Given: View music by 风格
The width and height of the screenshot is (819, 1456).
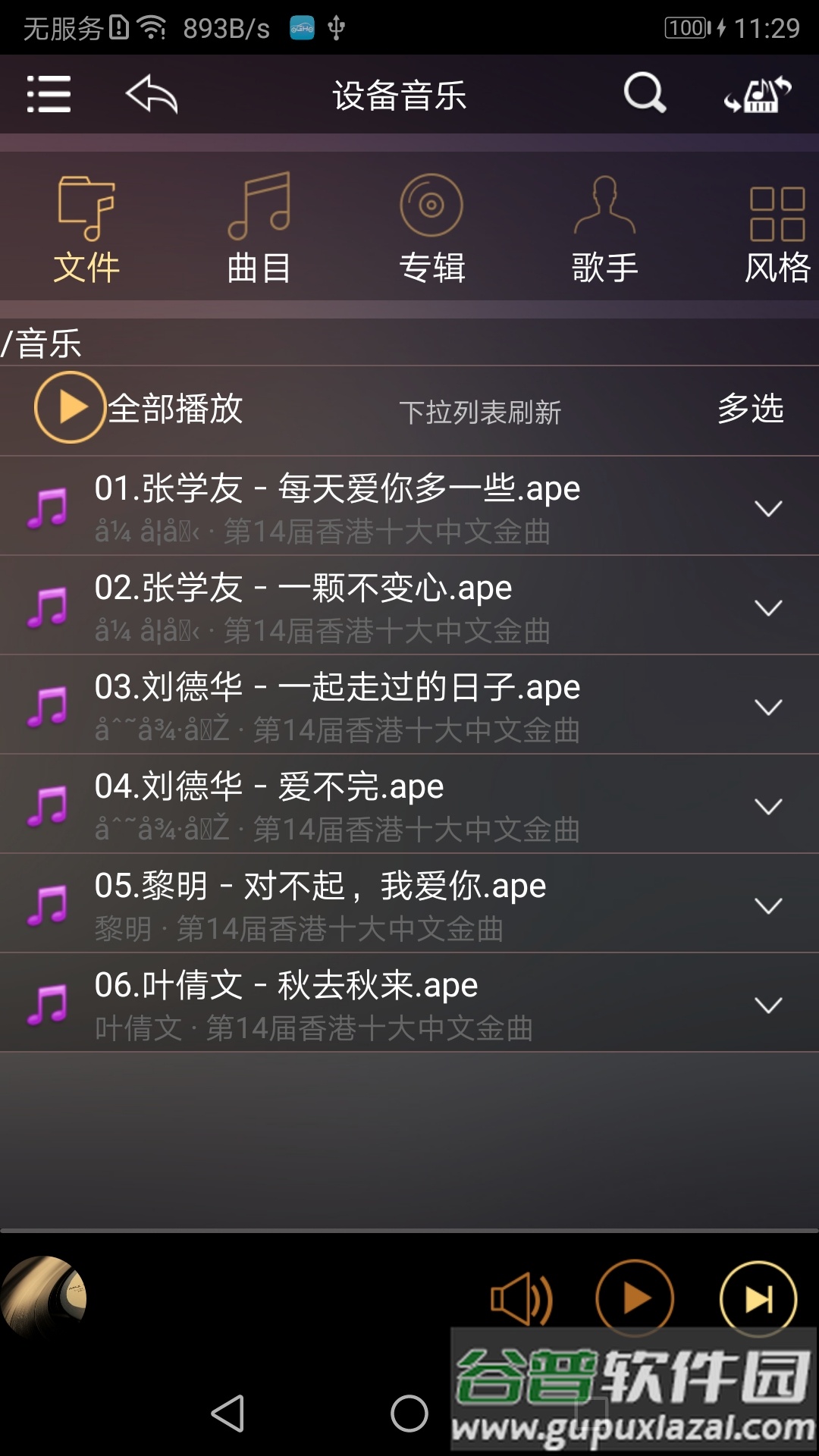Looking at the screenshot, I should (775, 227).
